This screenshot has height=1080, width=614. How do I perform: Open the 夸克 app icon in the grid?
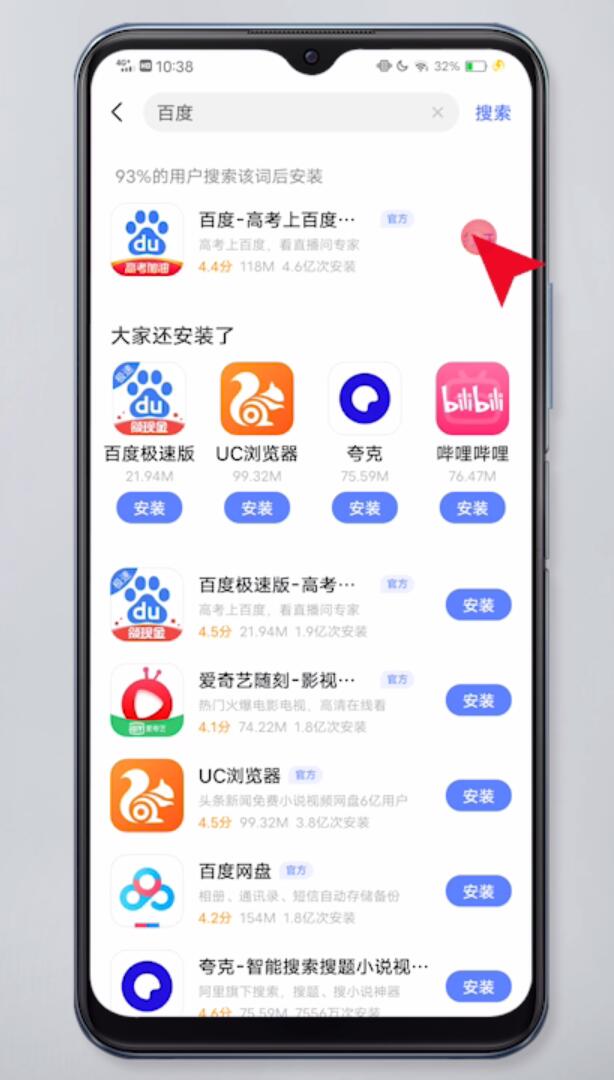pyautogui.click(x=365, y=399)
